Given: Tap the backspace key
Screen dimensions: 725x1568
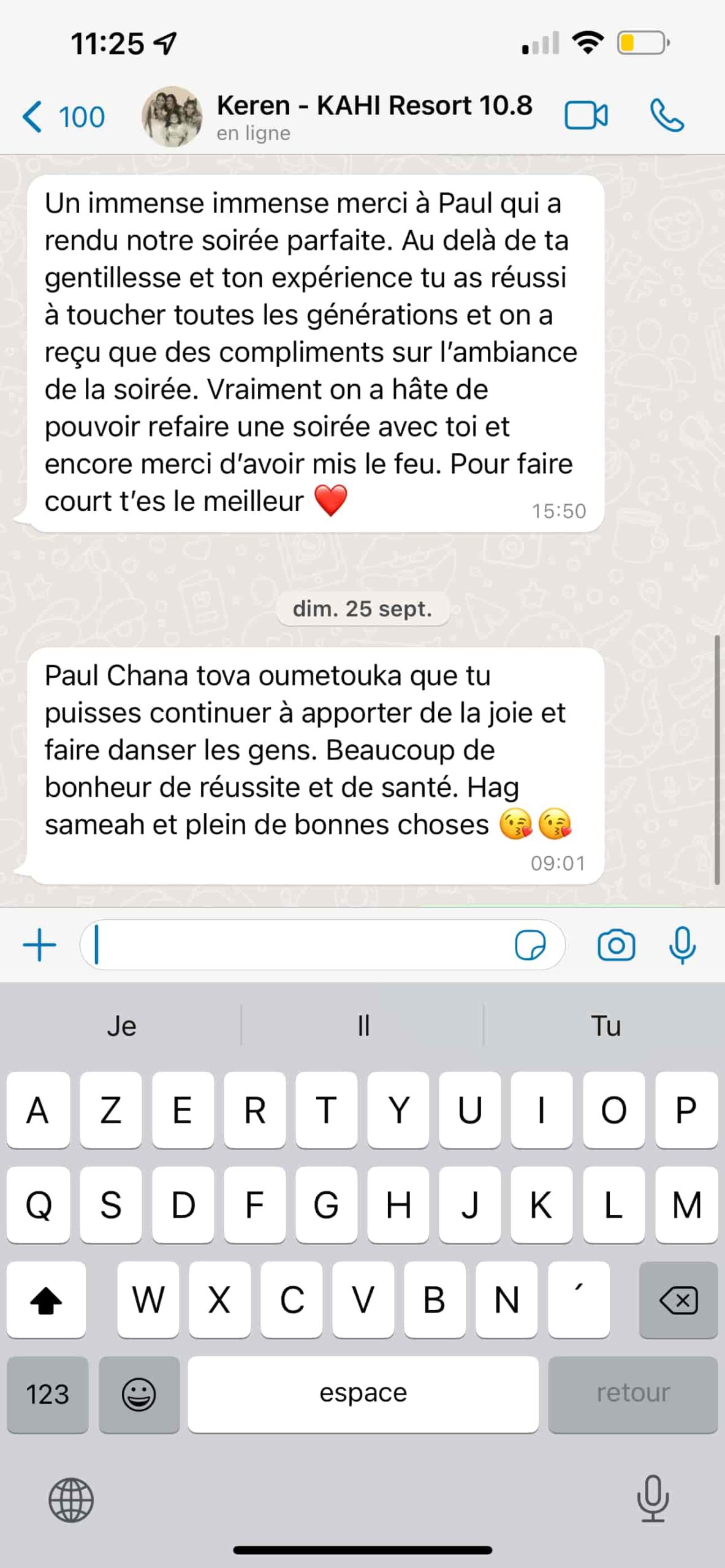Looking at the screenshot, I should click(x=678, y=1300).
